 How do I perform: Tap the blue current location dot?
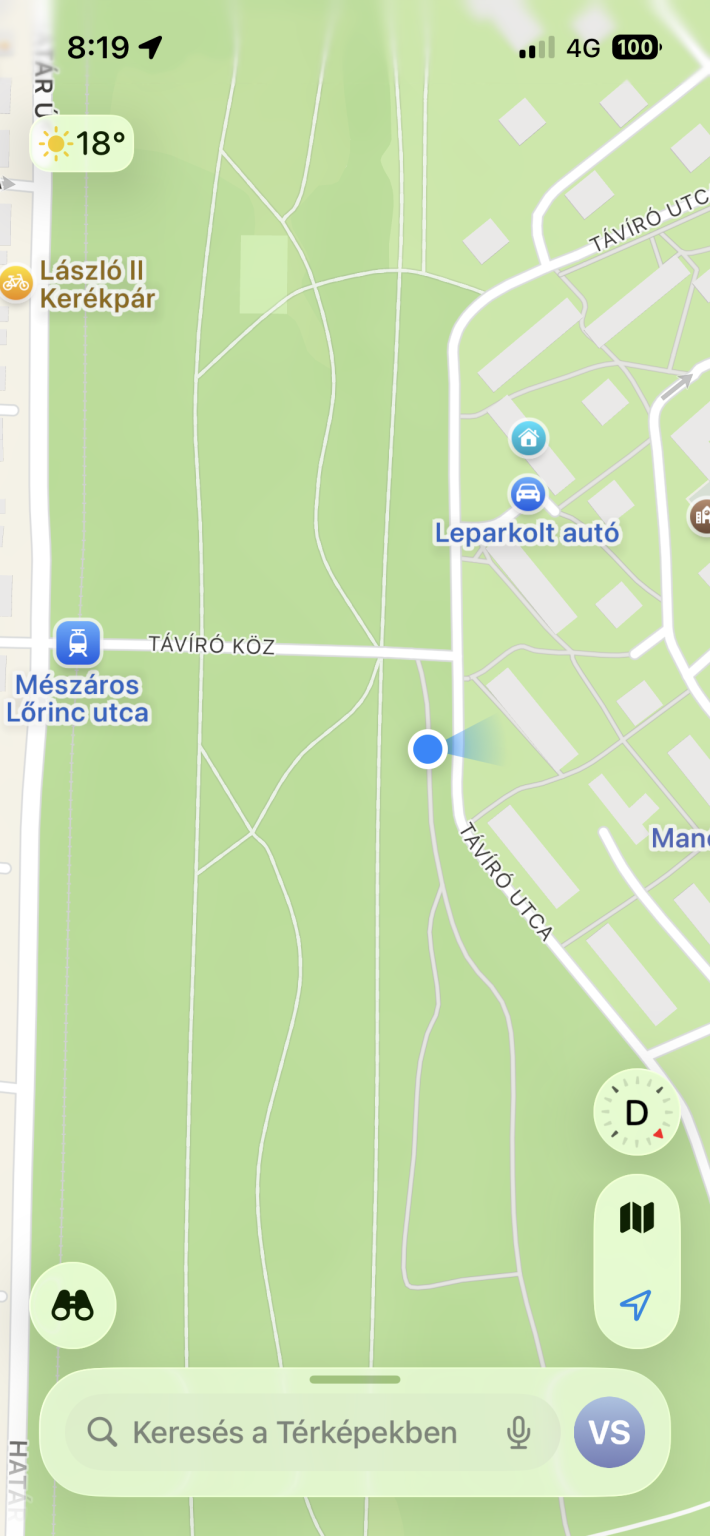click(428, 748)
